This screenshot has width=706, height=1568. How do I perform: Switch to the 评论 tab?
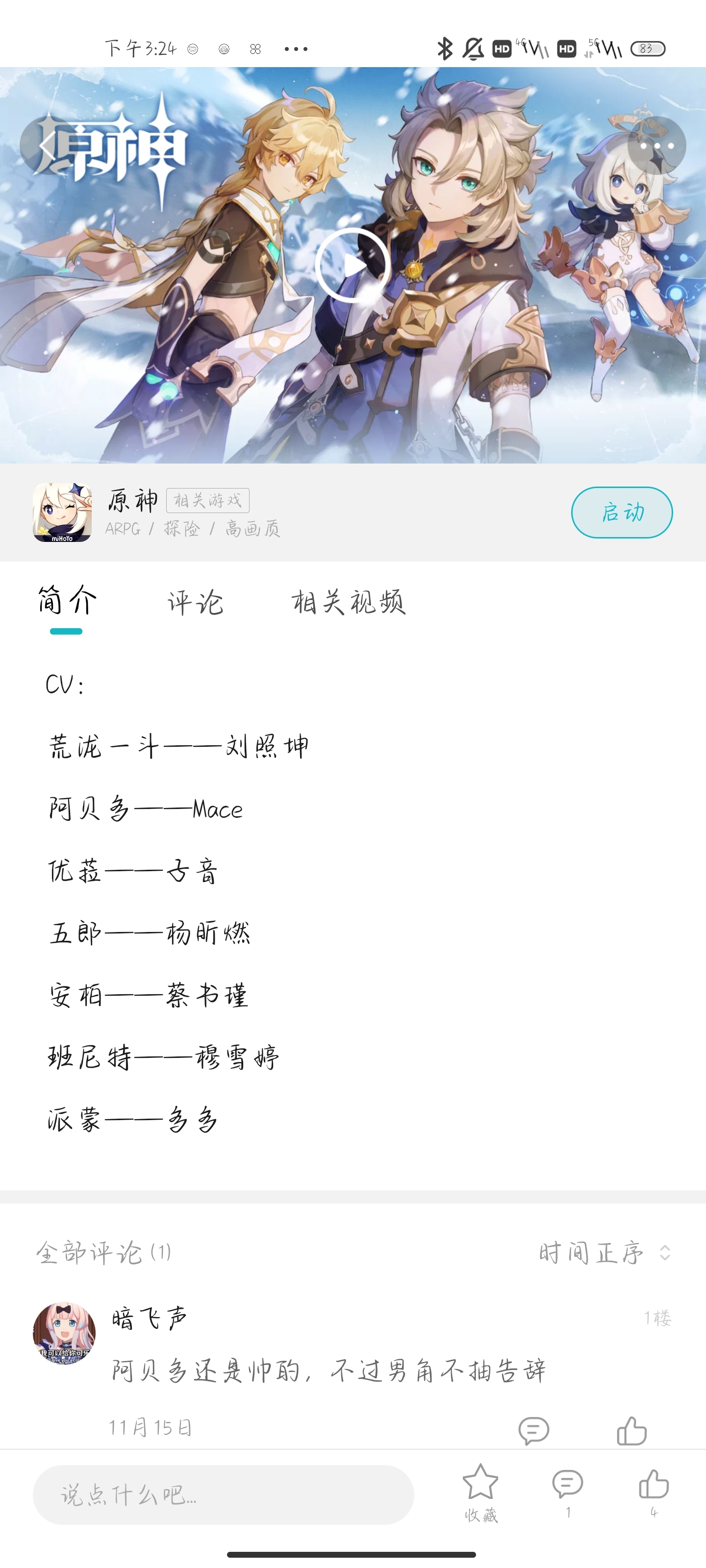pos(196,602)
